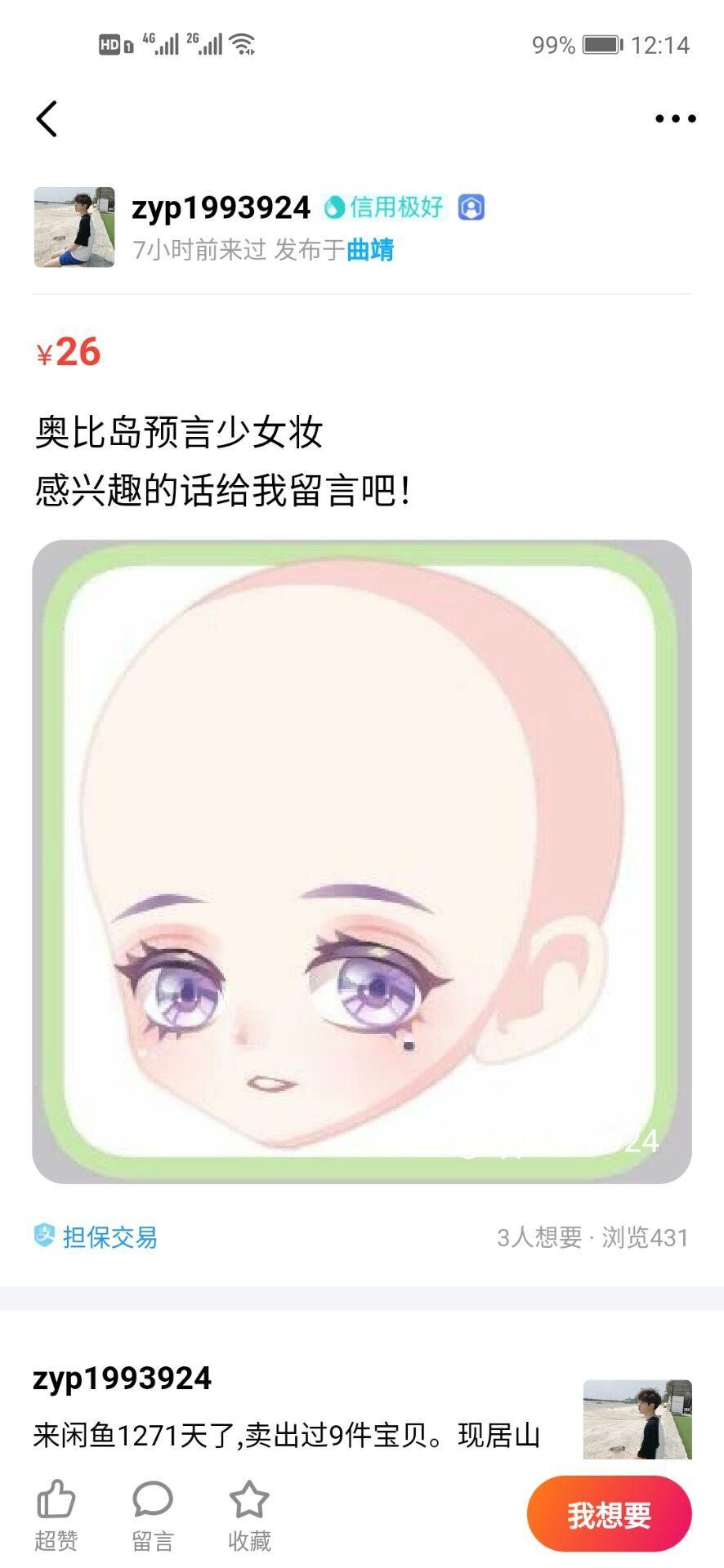Add this item to 收藏 favorites
The image size is (724, 1568).
[x=249, y=1516]
